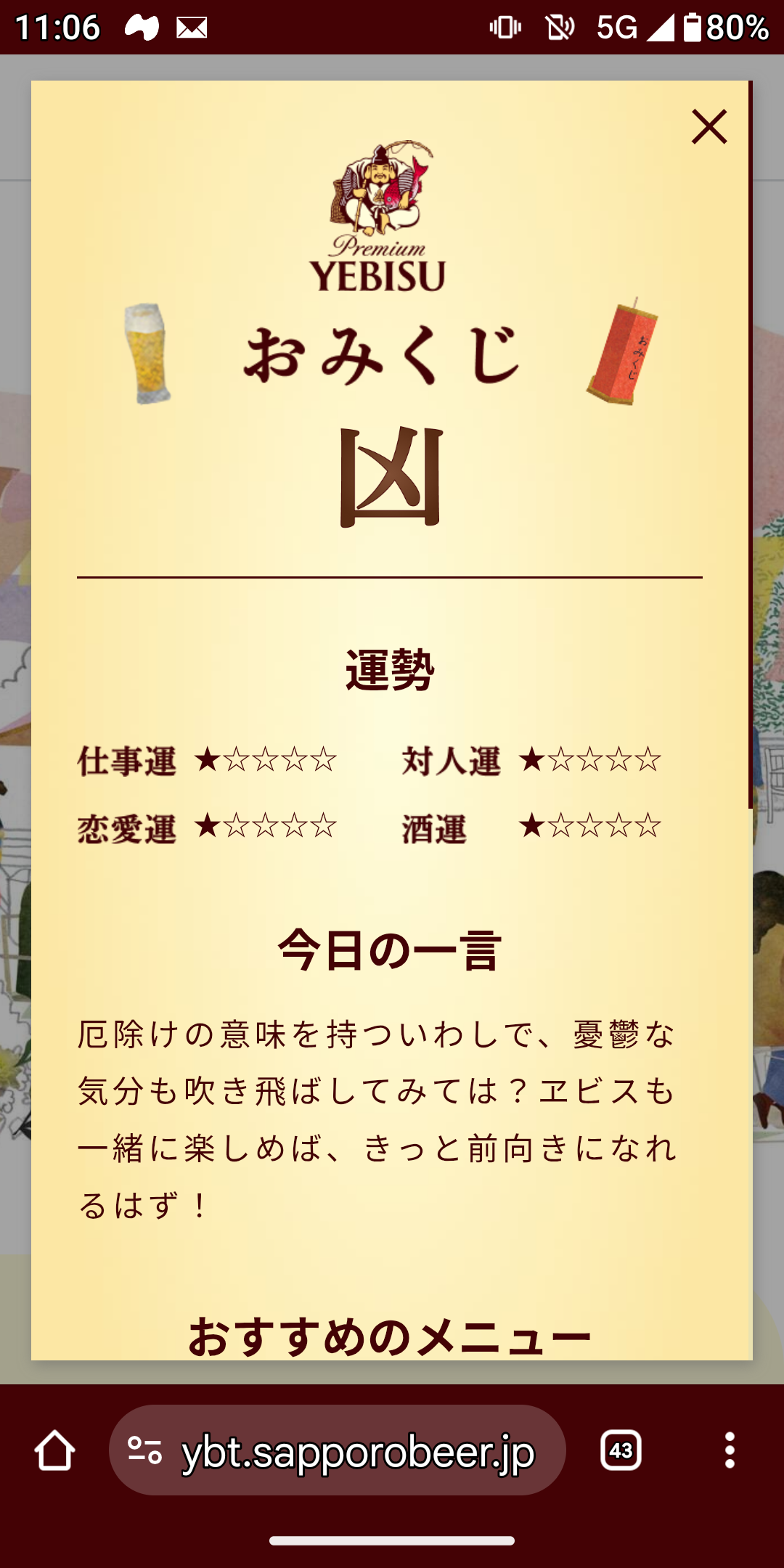The image size is (784, 1568).
Task: Close the omikuji fortune popup
Action: click(x=709, y=127)
